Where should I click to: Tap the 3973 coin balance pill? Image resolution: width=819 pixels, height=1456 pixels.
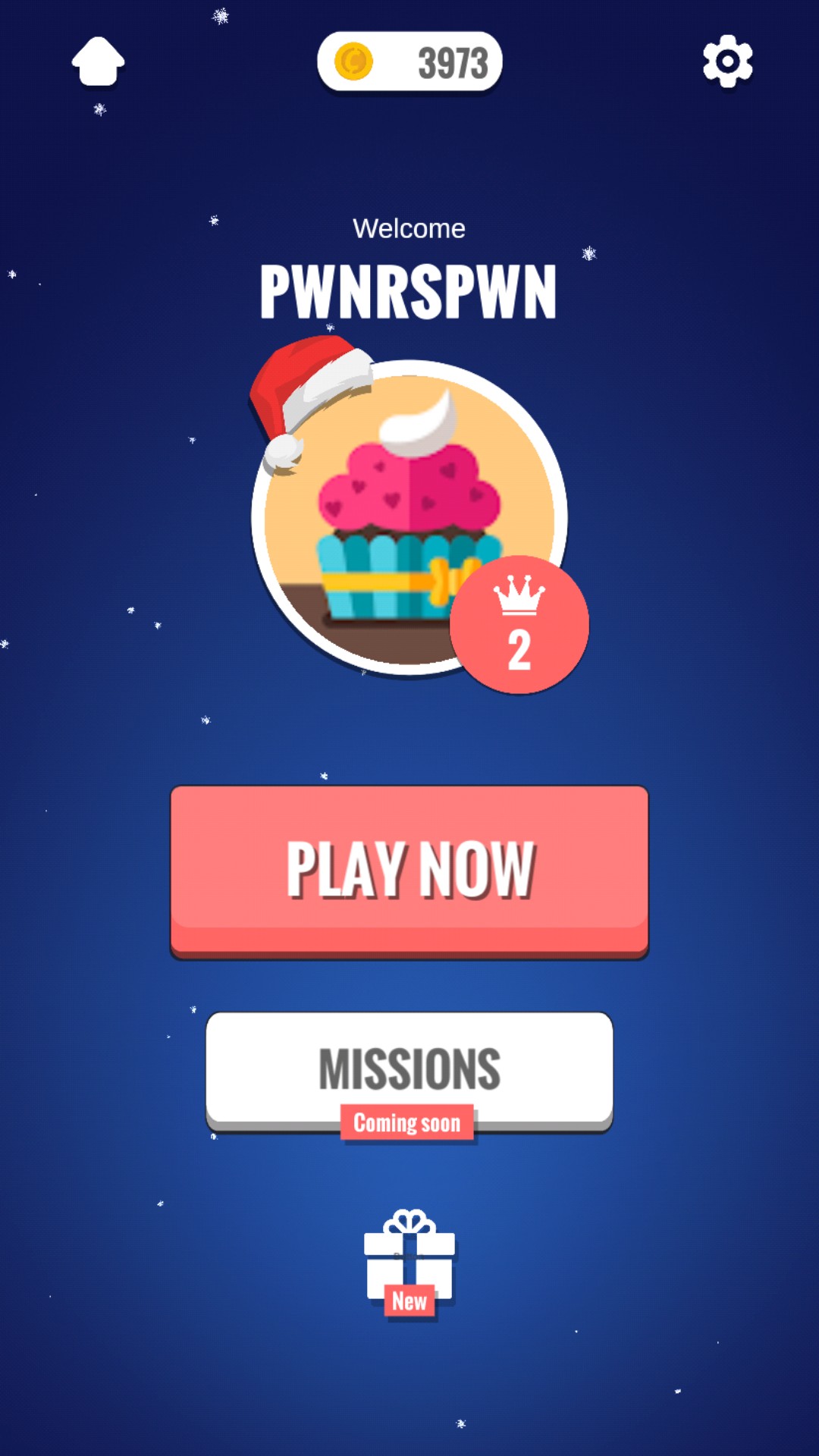point(409,62)
